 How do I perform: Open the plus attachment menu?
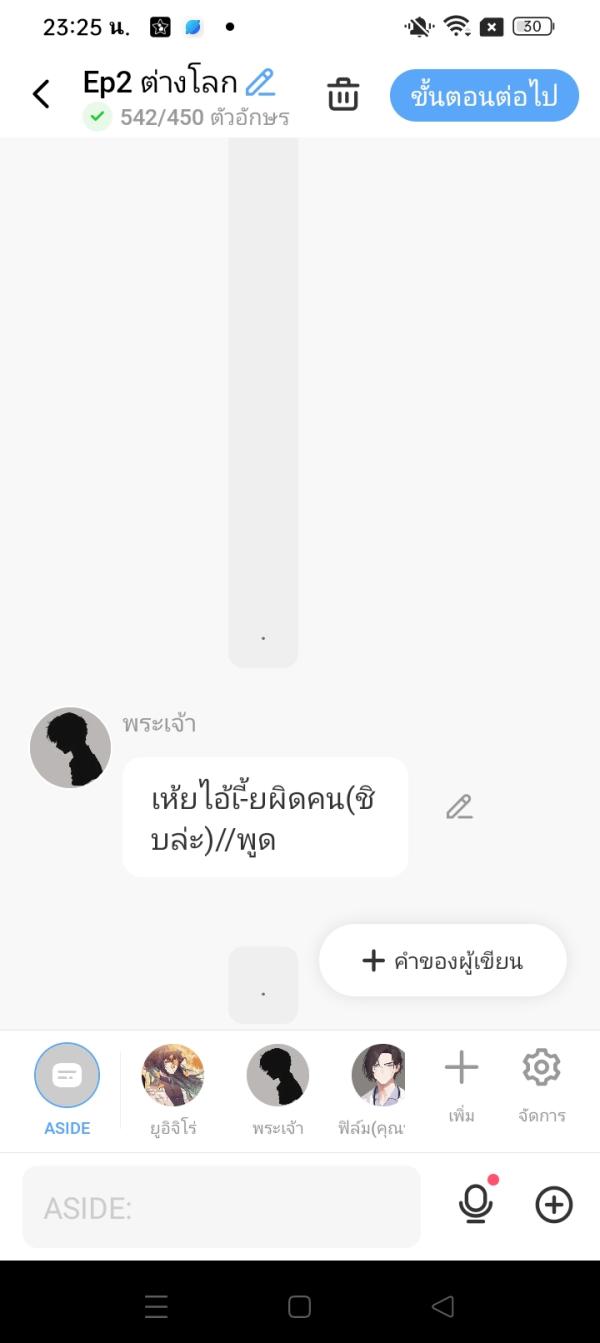[554, 1205]
